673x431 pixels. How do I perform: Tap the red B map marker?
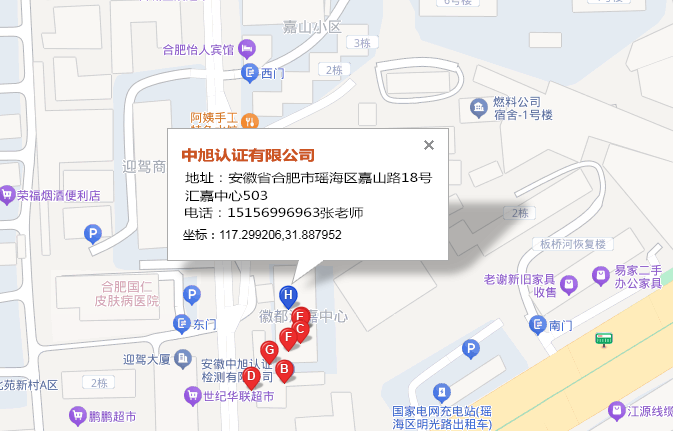click(284, 371)
